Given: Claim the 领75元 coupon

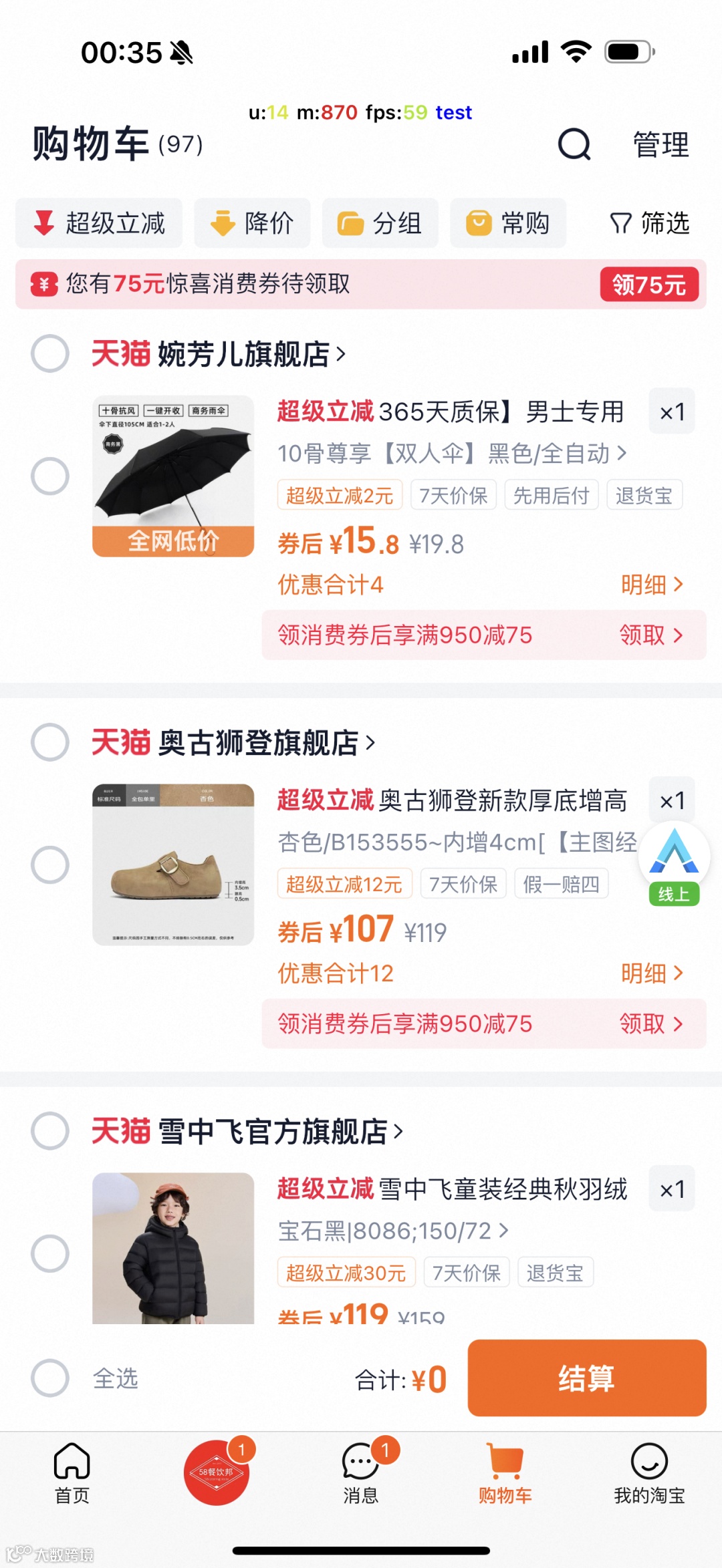Looking at the screenshot, I should point(649,285).
